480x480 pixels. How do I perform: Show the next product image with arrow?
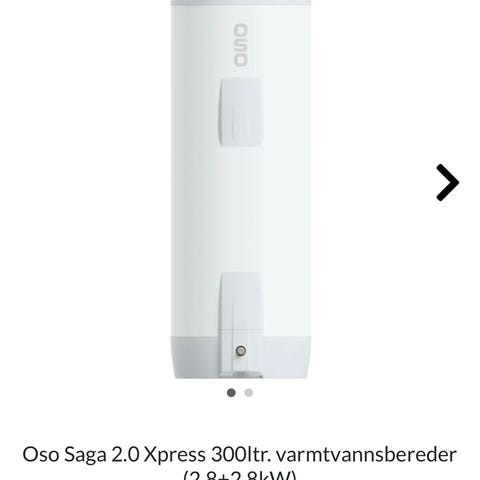[x=448, y=182]
